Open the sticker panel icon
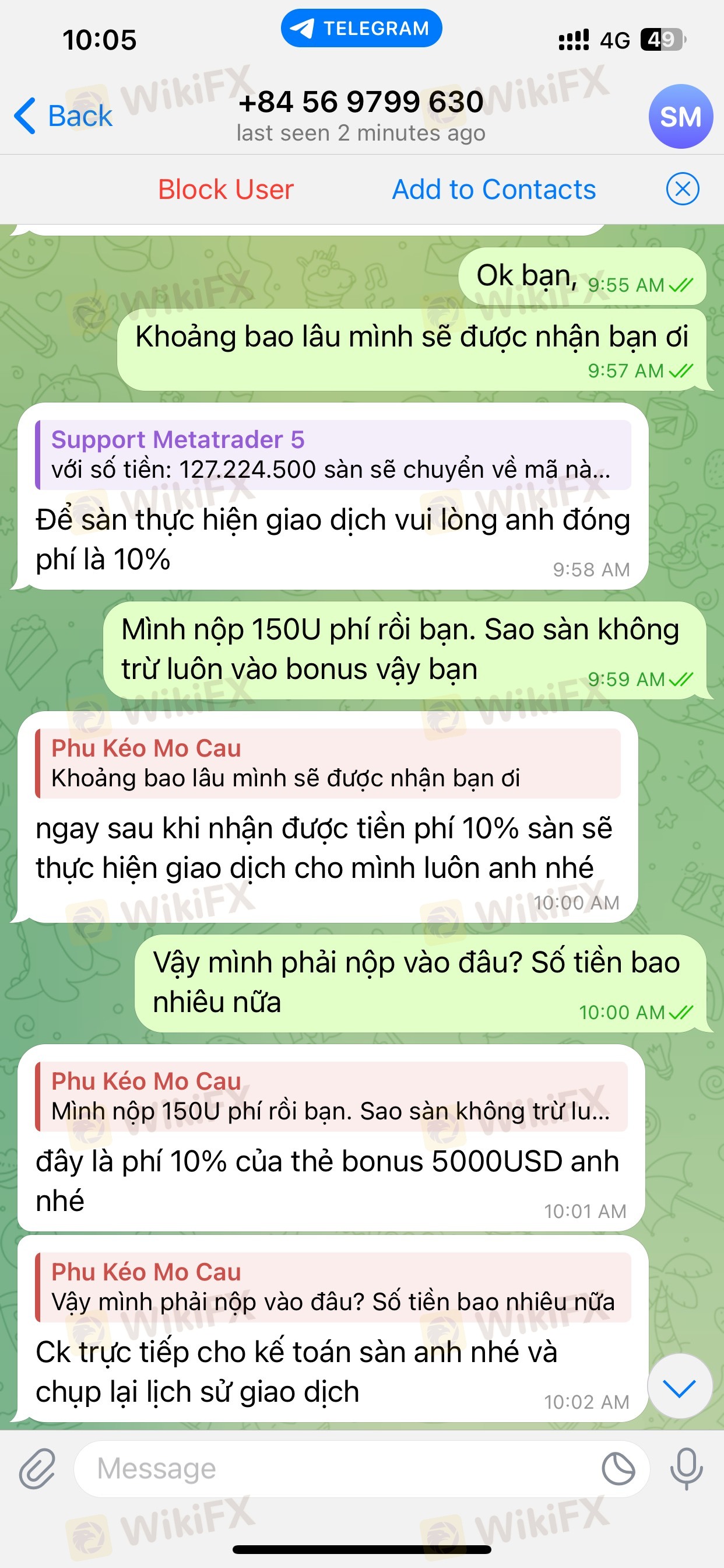The height and width of the screenshot is (1568, 724). click(618, 1469)
